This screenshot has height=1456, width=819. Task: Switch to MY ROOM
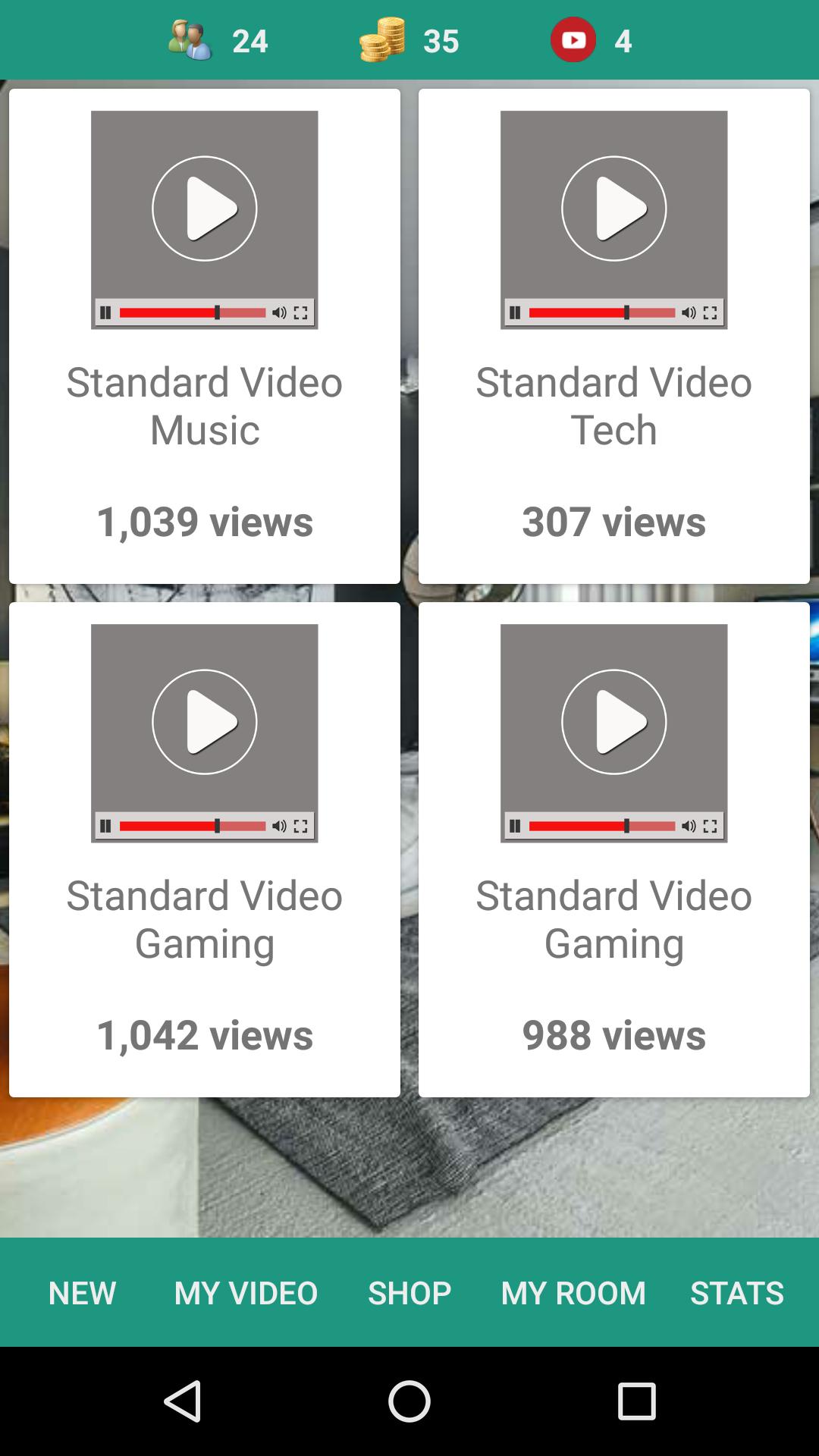point(573,1293)
